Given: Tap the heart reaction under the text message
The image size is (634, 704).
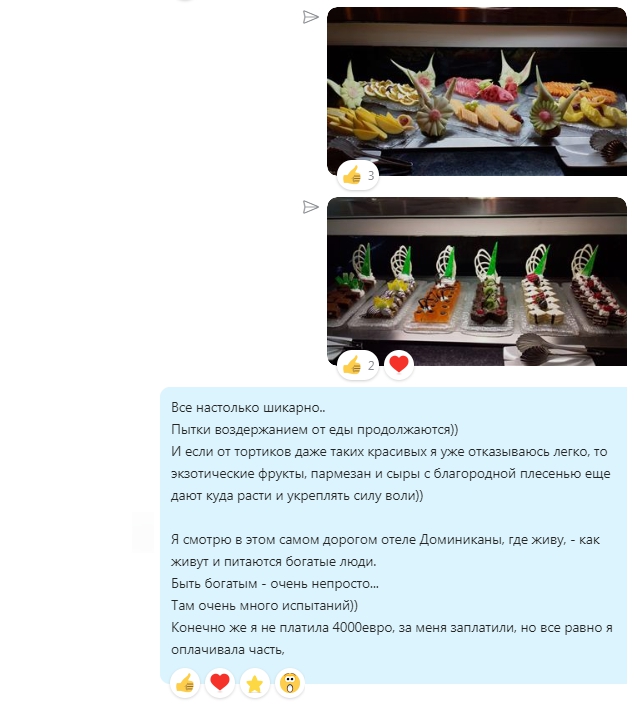Looking at the screenshot, I should coord(220,684).
